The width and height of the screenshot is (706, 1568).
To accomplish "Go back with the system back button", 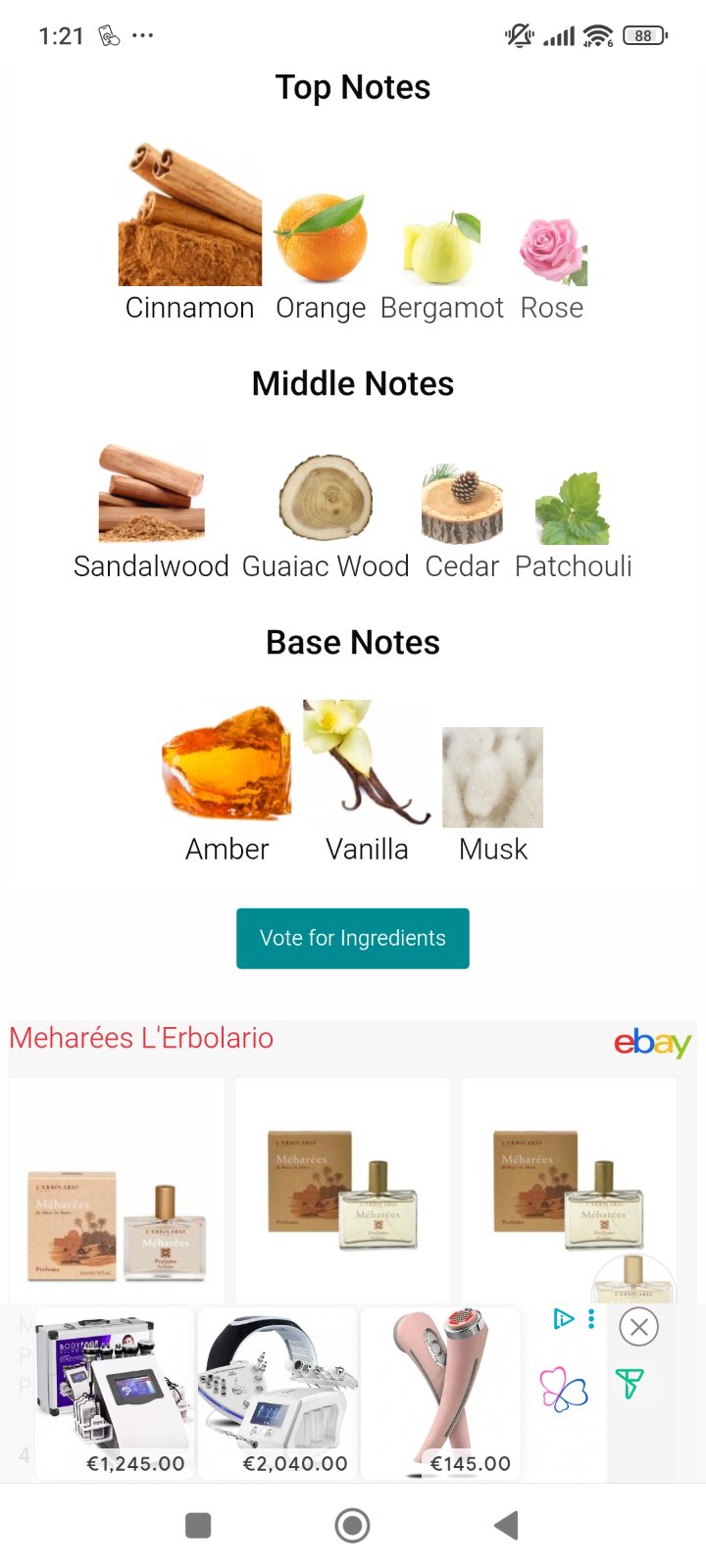I will (506, 1525).
